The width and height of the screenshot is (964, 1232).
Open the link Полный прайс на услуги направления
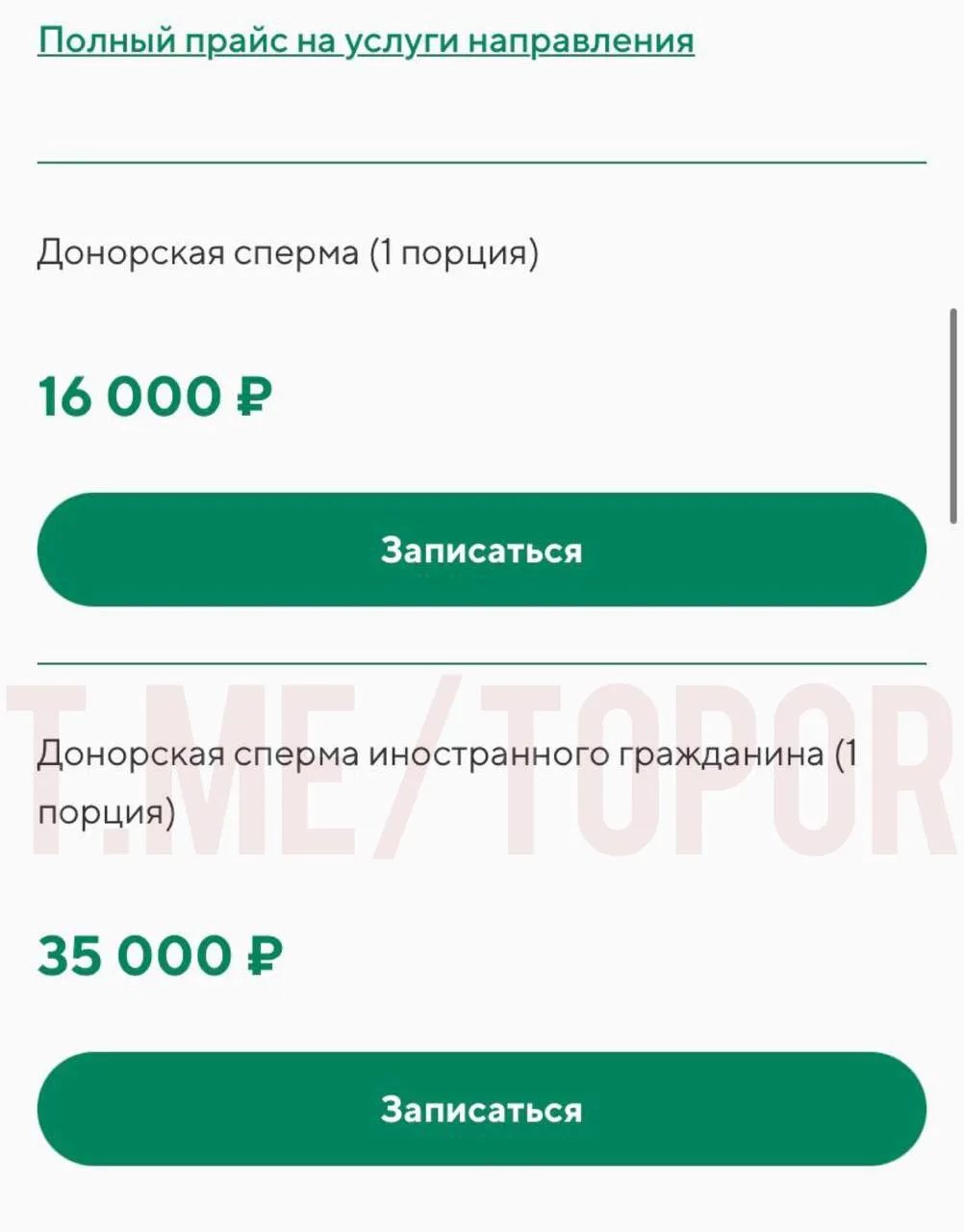[366, 40]
